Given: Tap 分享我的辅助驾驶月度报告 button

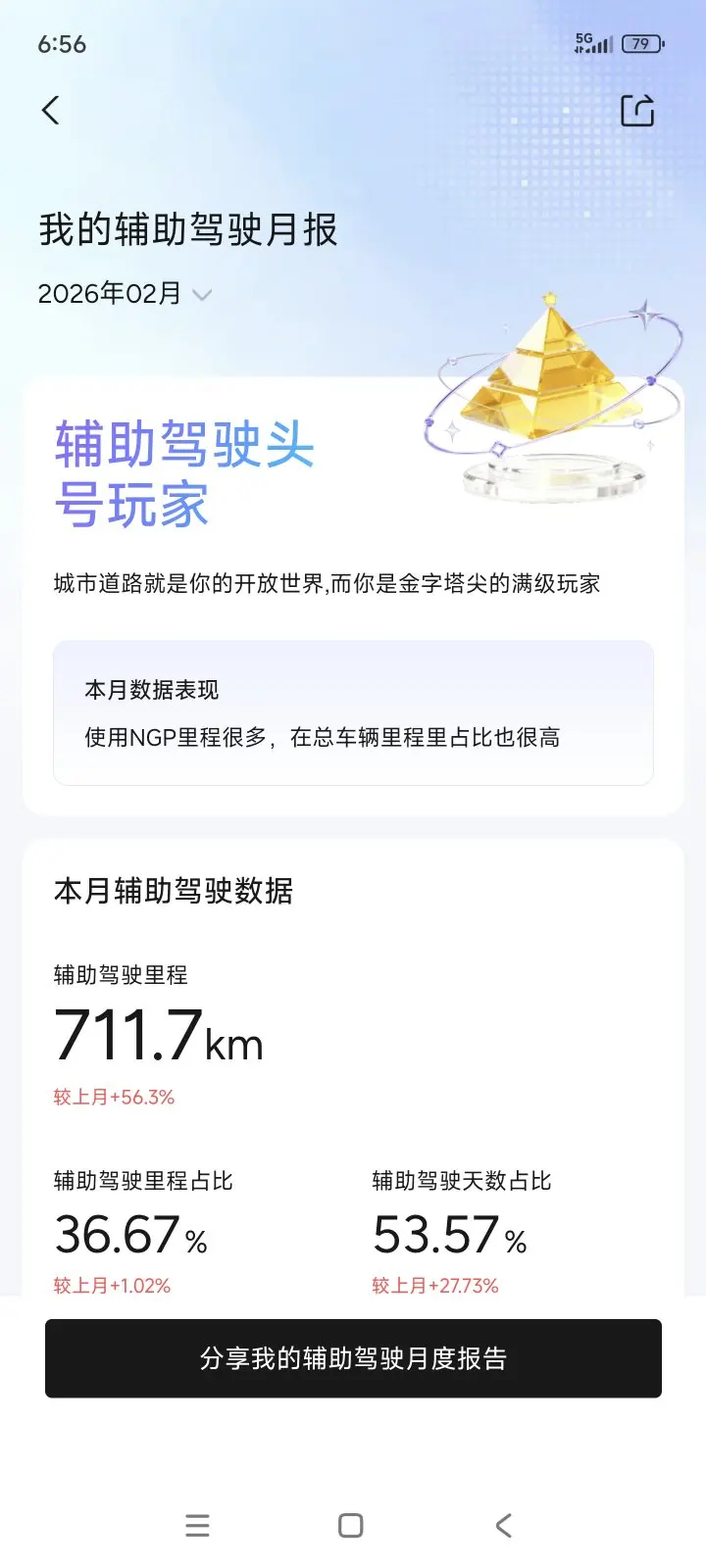Looking at the screenshot, I should [353, 1358].
